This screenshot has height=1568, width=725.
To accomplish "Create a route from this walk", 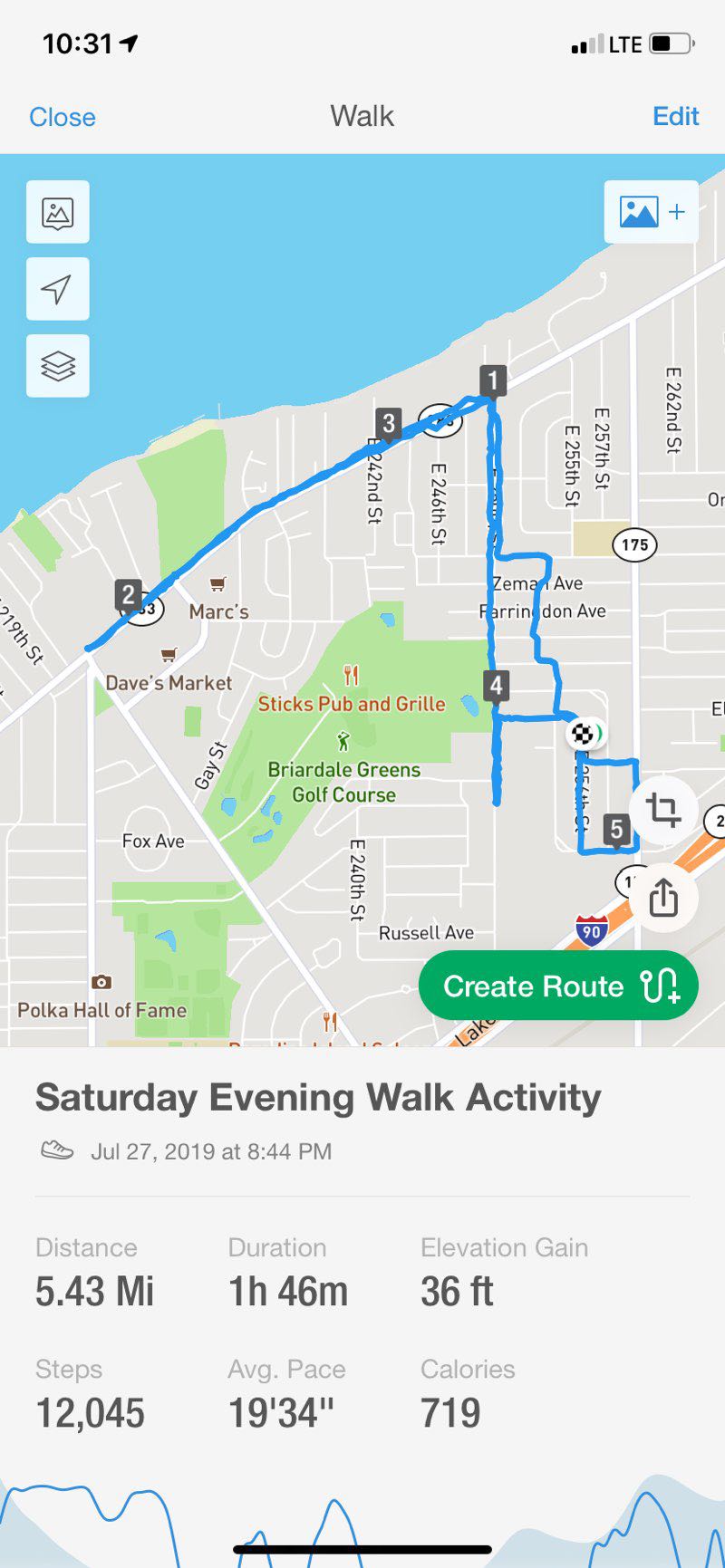I will pyautogui.click(x=558, y=986).
